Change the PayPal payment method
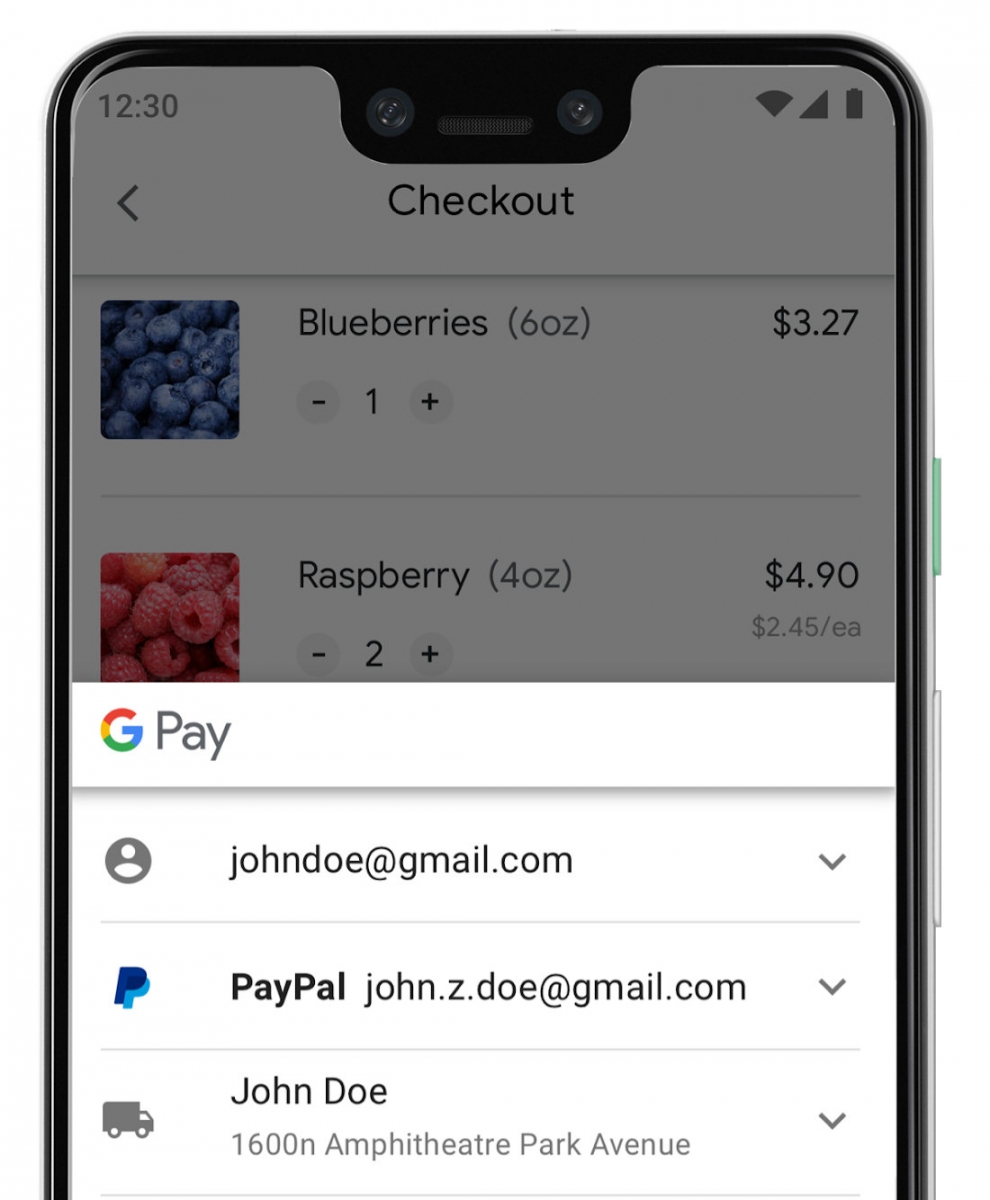This screenshot has height=1200, width=990. tap(832, 987)
